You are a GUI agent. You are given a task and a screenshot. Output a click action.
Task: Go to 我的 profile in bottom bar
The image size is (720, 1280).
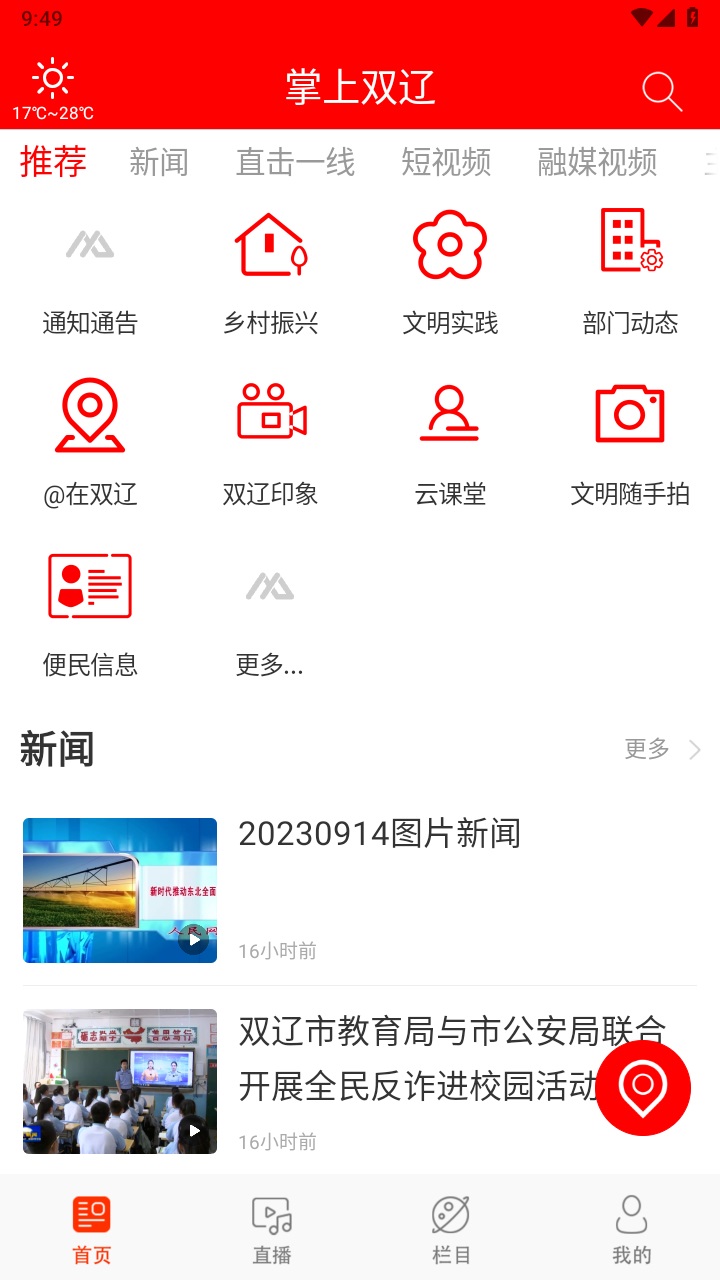(x=631, y=1227)
